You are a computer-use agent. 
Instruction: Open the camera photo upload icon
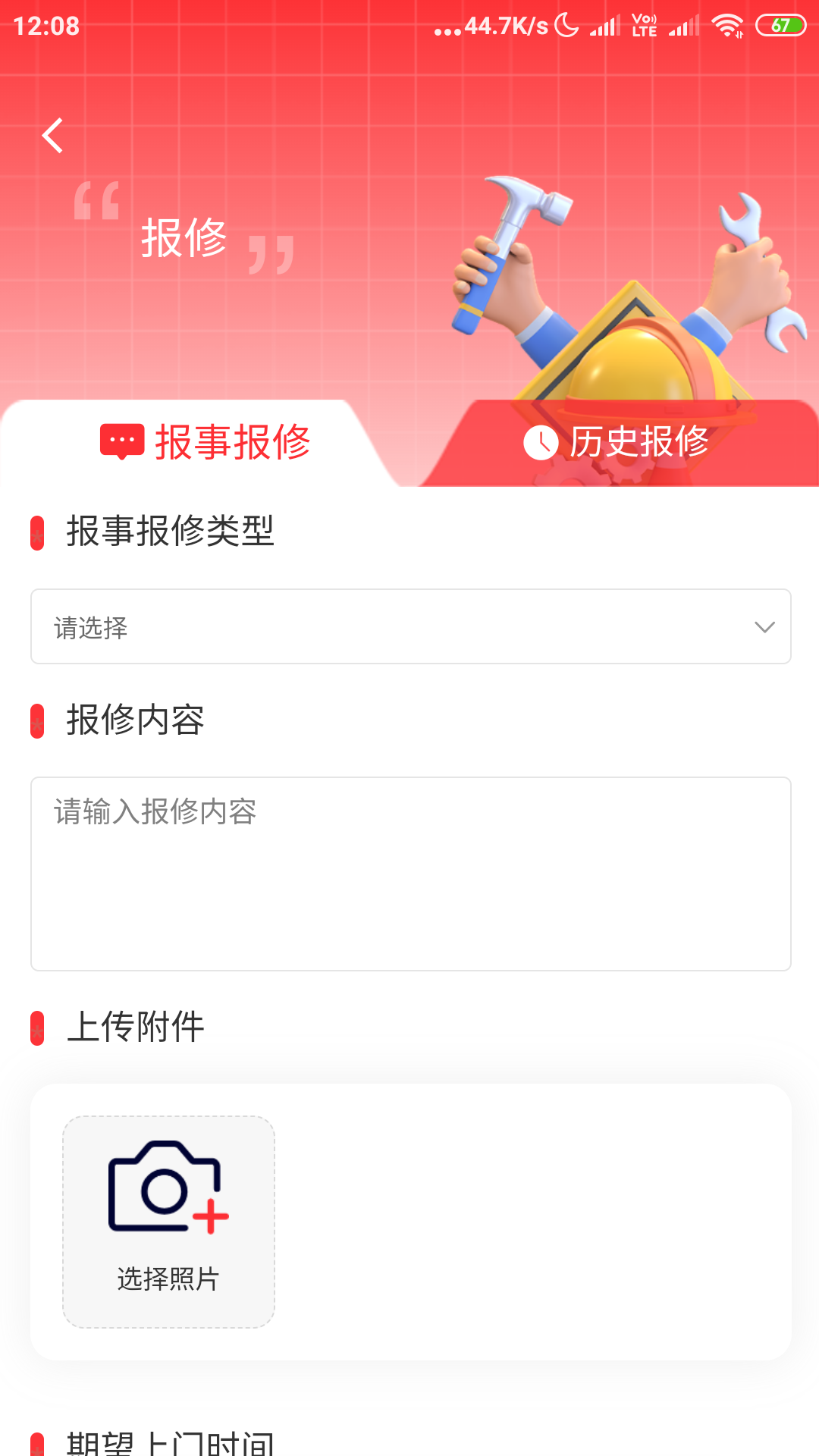point(167,1187)
